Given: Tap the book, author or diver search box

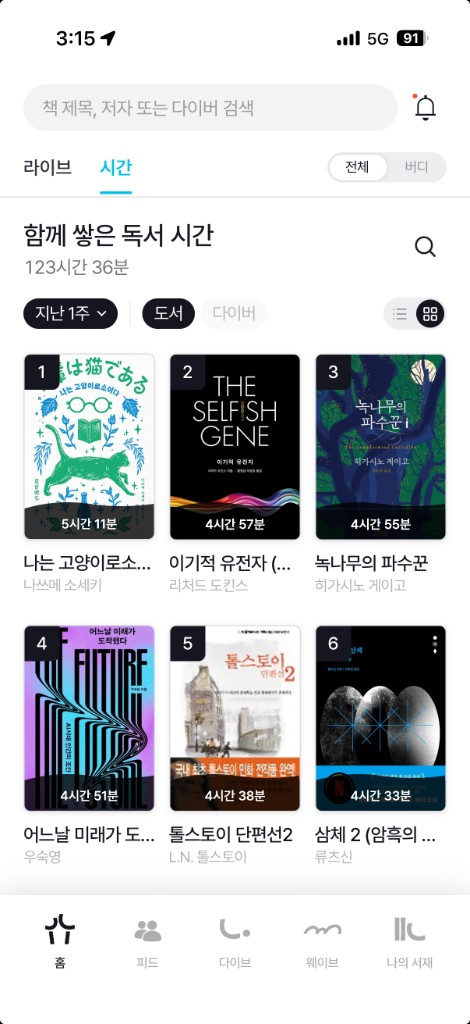Looking at the screenshot, I should (x=210, y=108).
